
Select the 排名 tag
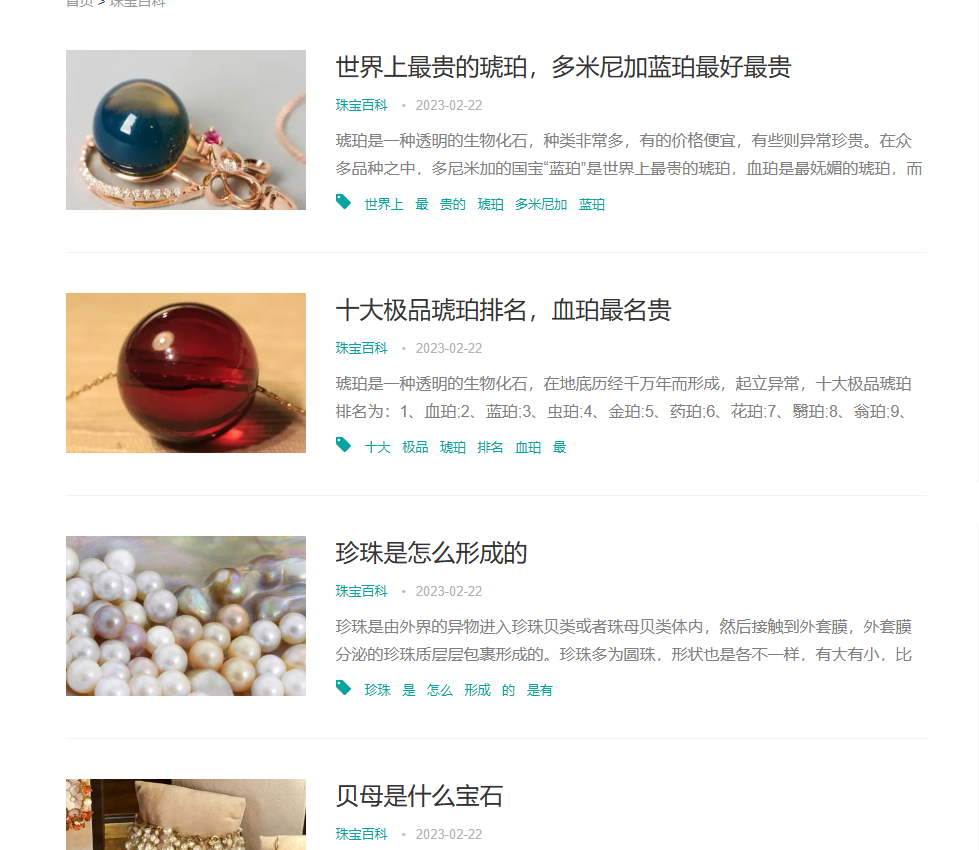tap(490, 448)
